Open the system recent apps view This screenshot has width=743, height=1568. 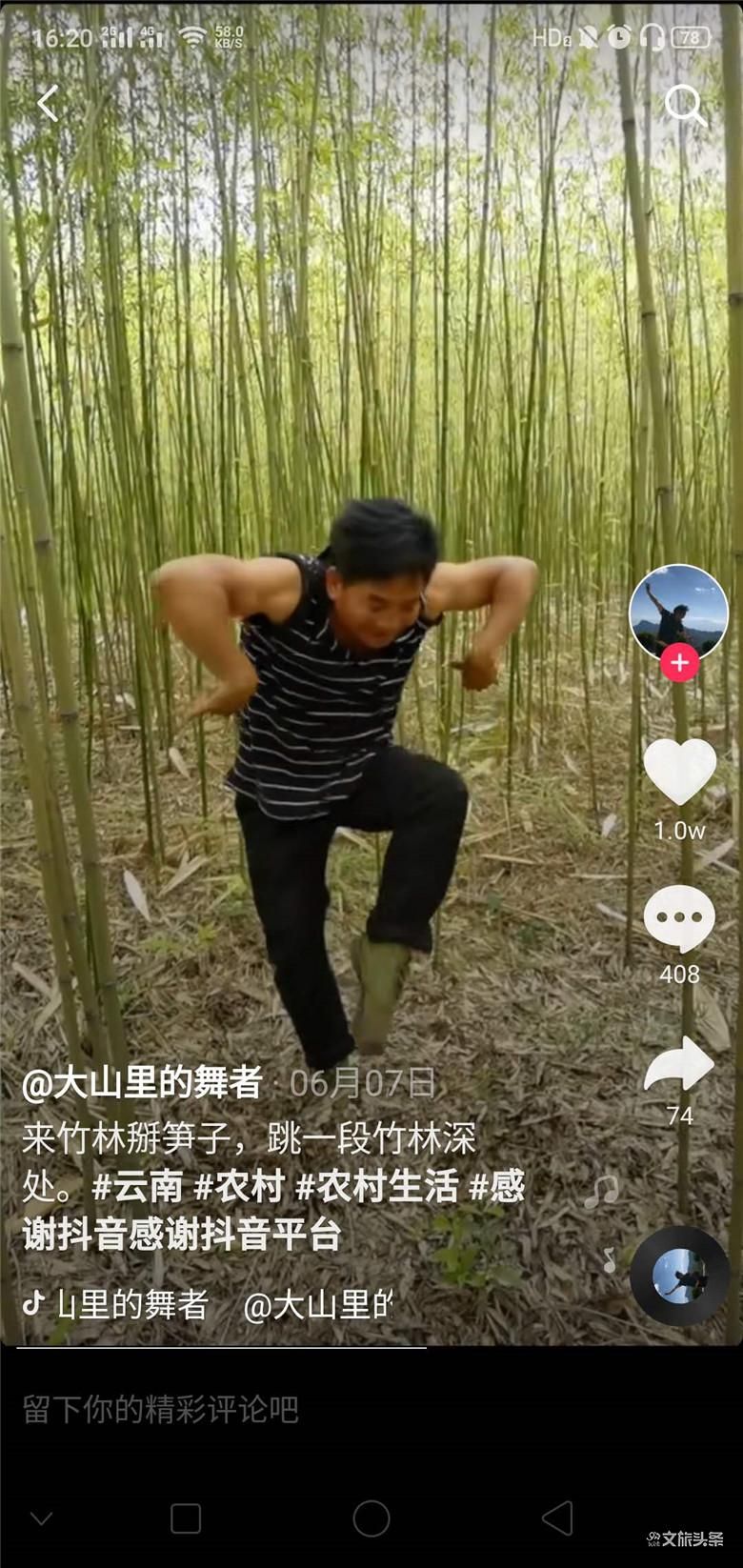point(186,1518)
